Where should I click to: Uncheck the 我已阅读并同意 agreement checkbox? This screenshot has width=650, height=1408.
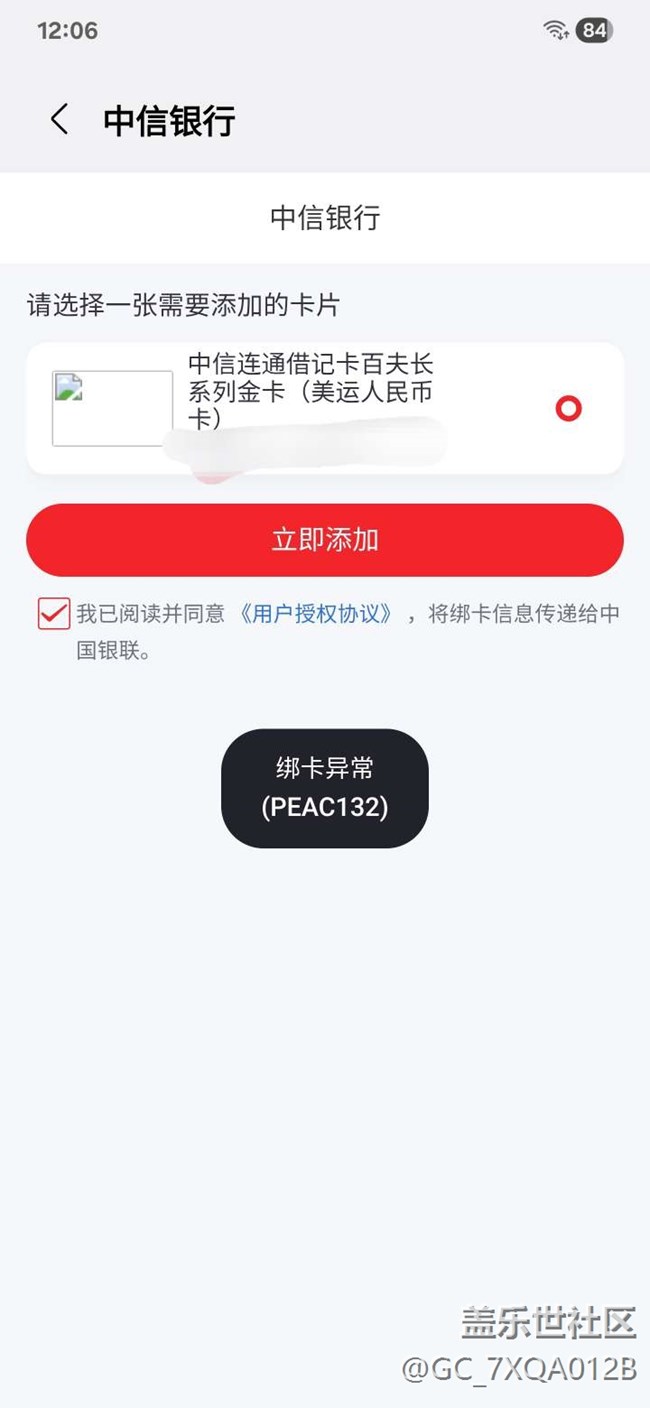[x=53, y=614]
